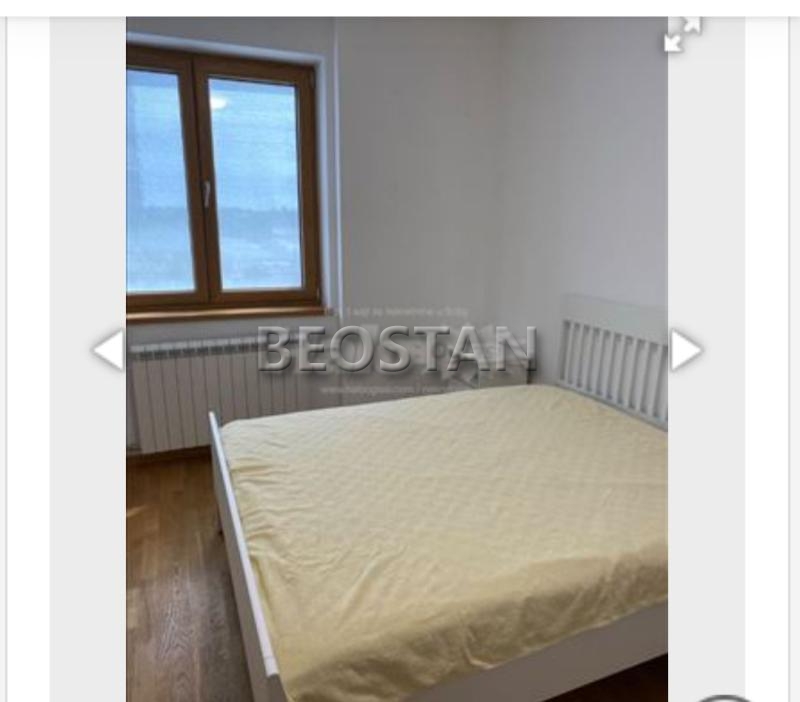Show the previous bedroom photo
Screen dimensions: 800x702
[x=108, y=350]
